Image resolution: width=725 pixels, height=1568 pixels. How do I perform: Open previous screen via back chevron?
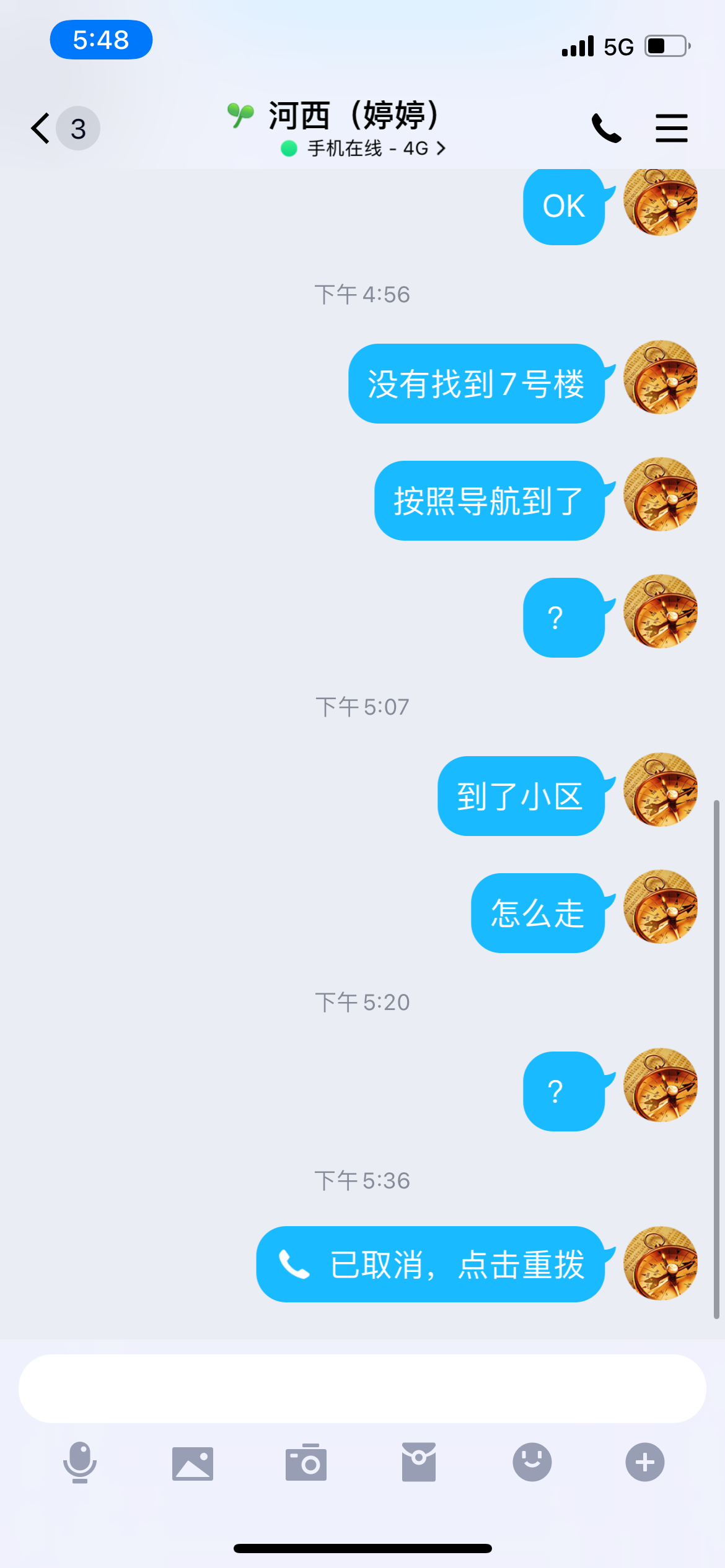pos(40,128)
